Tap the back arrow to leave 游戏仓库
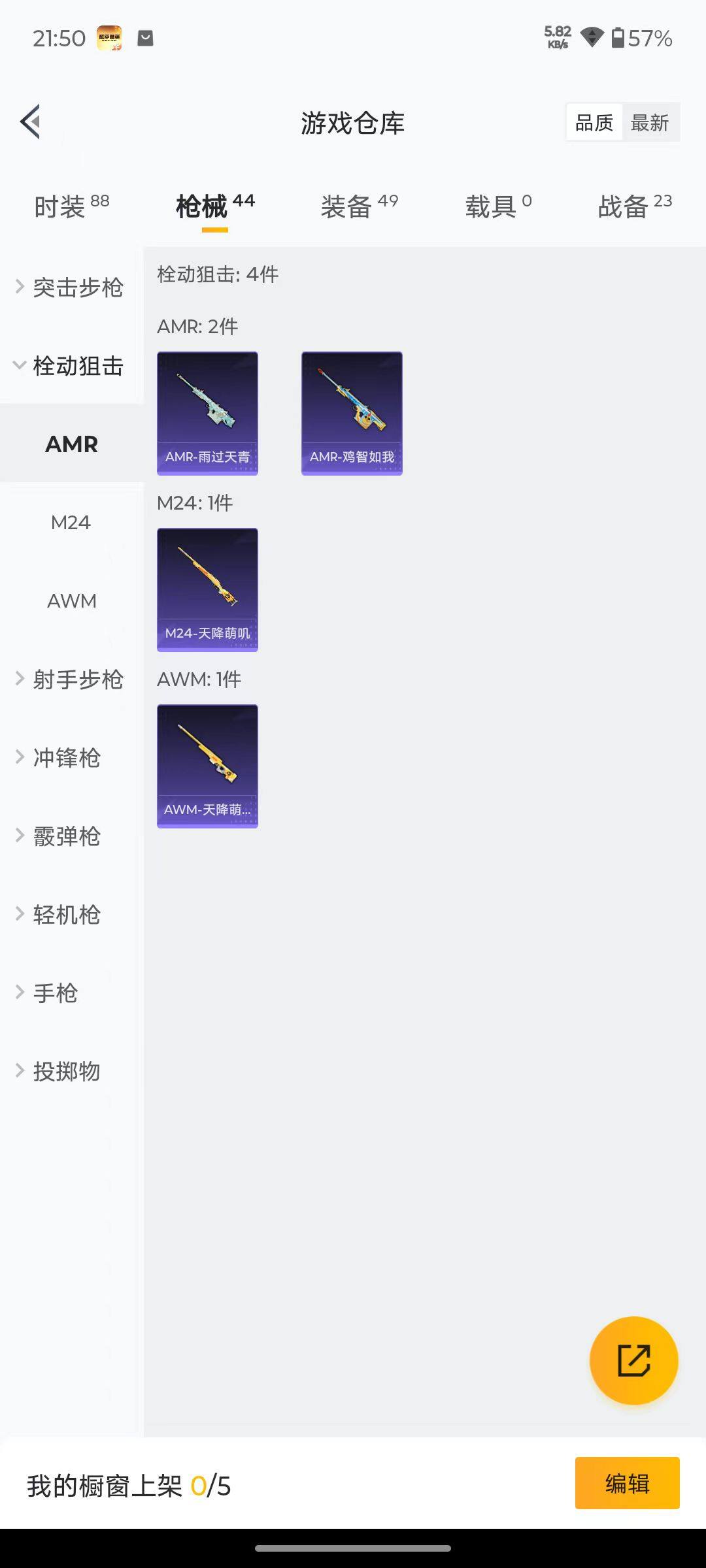The height and width of the screenshot is (1568, 706). (29, 122)
